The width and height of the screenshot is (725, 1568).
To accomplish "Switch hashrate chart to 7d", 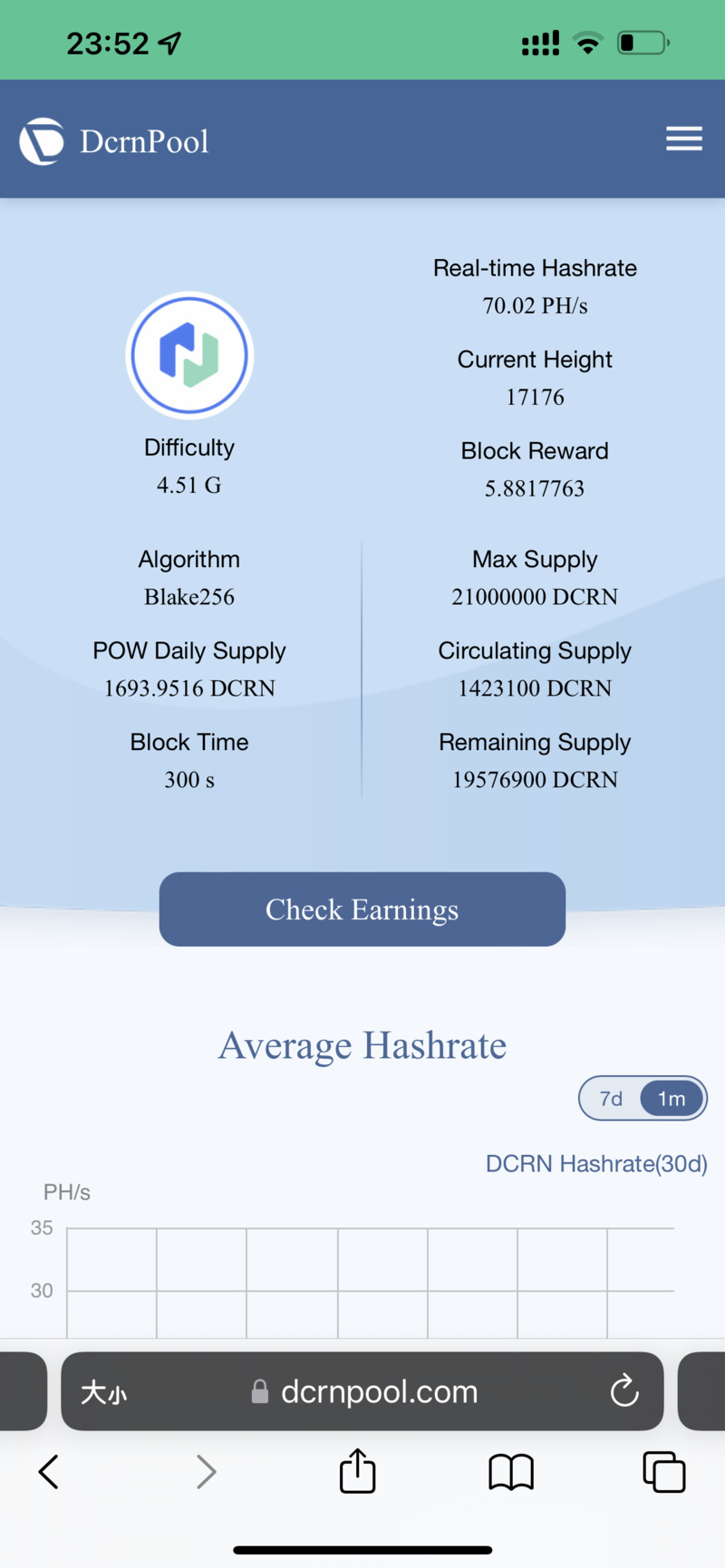I will (x=611, y=1099).
